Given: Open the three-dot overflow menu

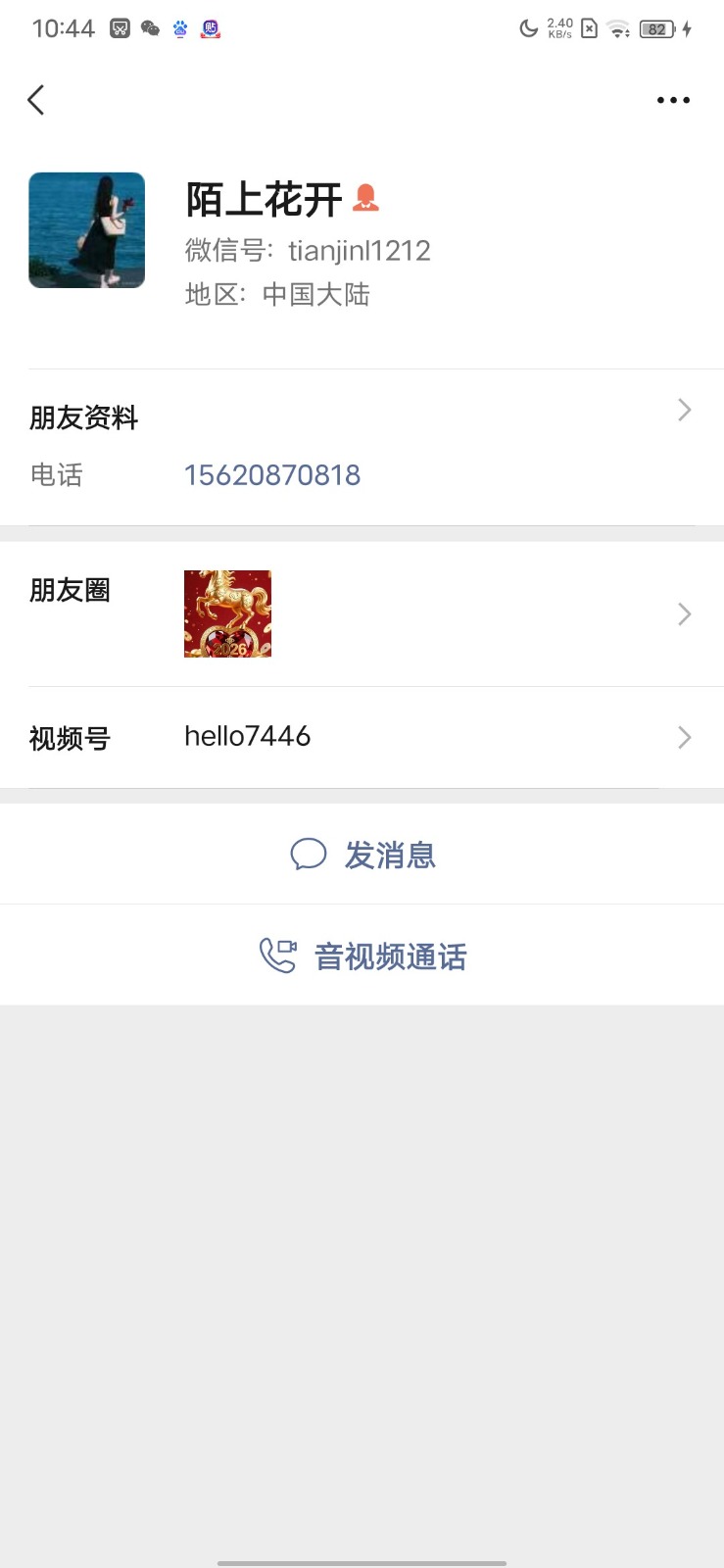Looking at the screenshot, I should tap(673, 100).
